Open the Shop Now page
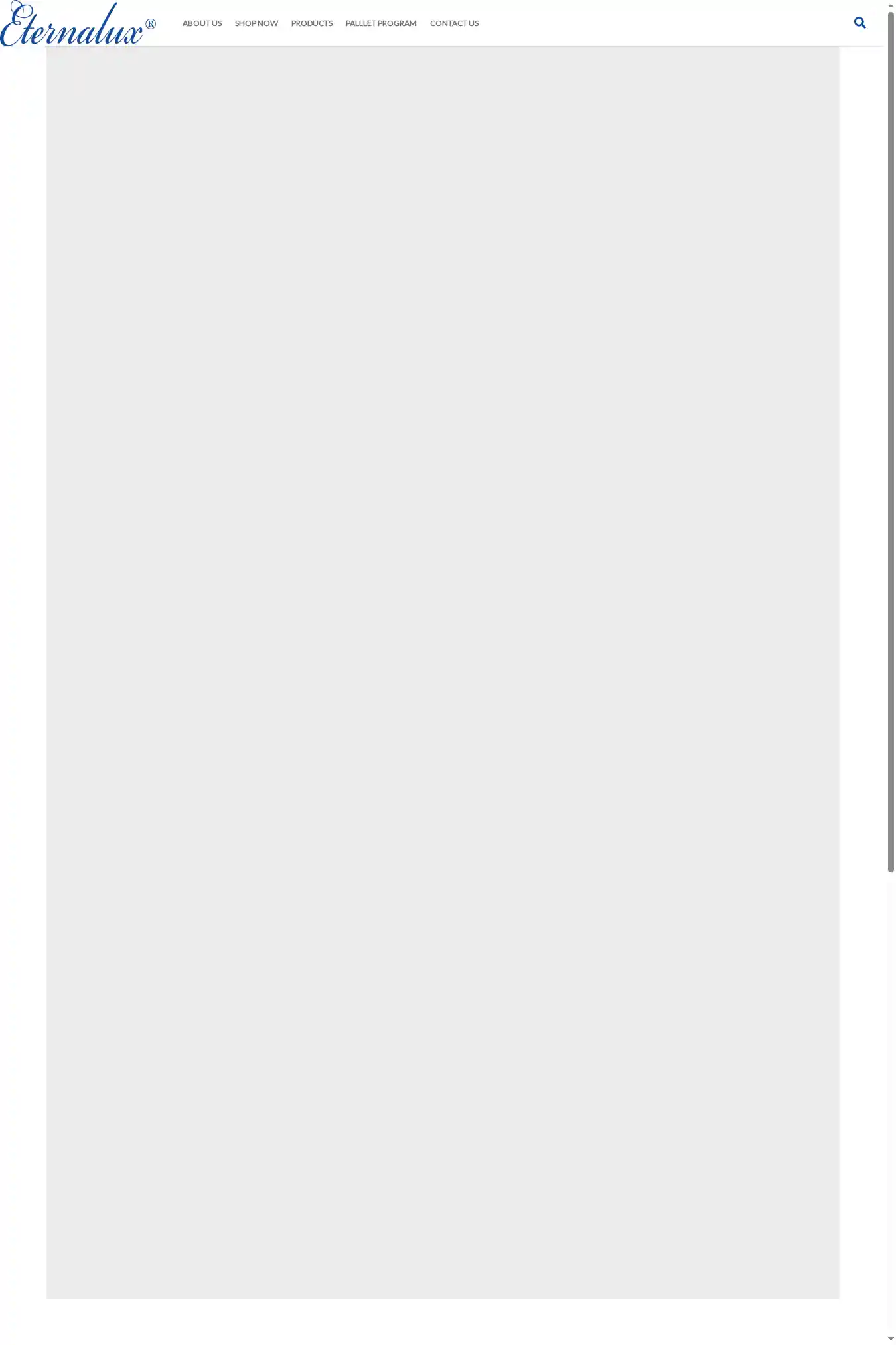Screen dimensions: 896x1345 click(256, 23)
